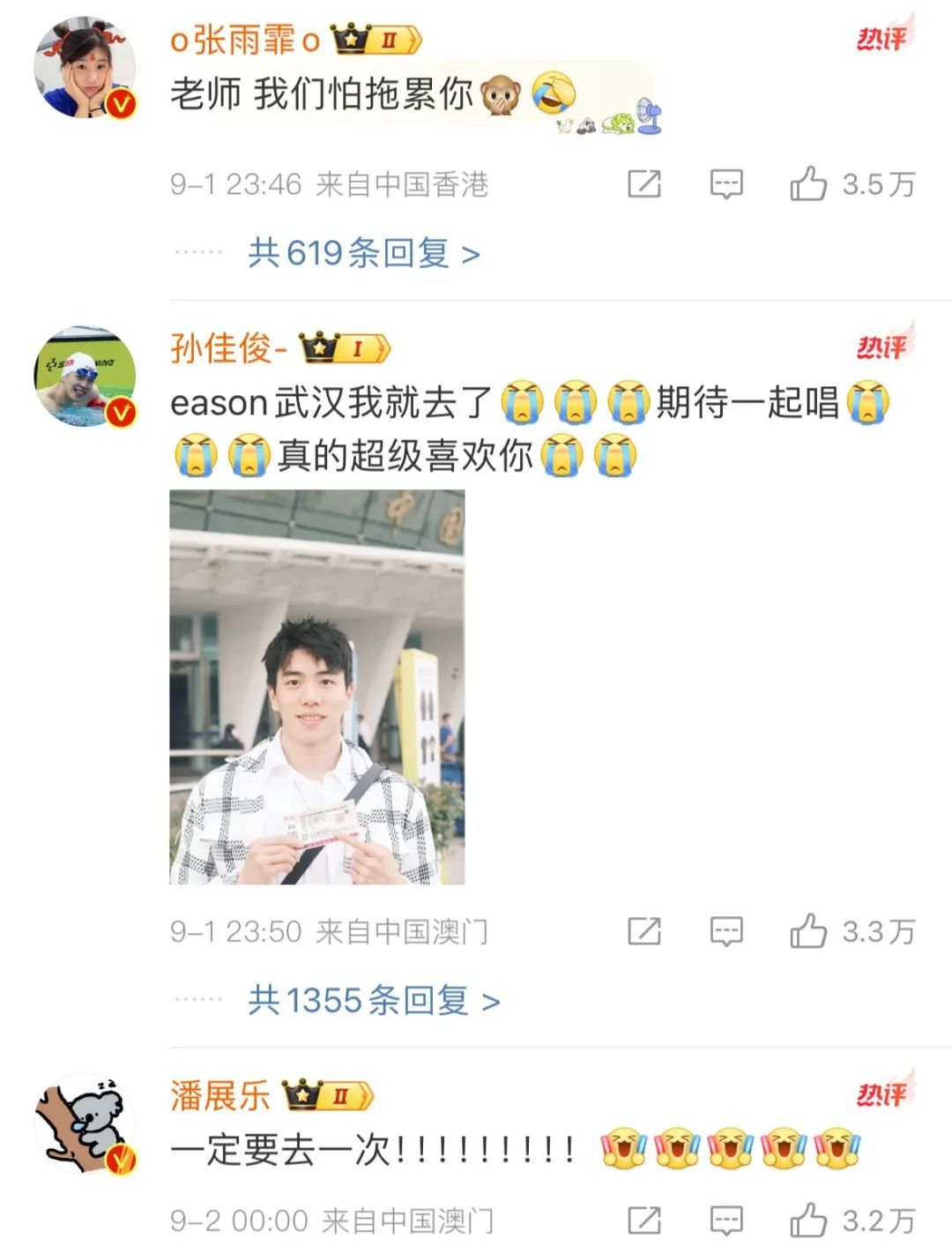Like 孙佳俊-'s comment
The height and width of the screenshot is (1254, 952).
point(808,931)
